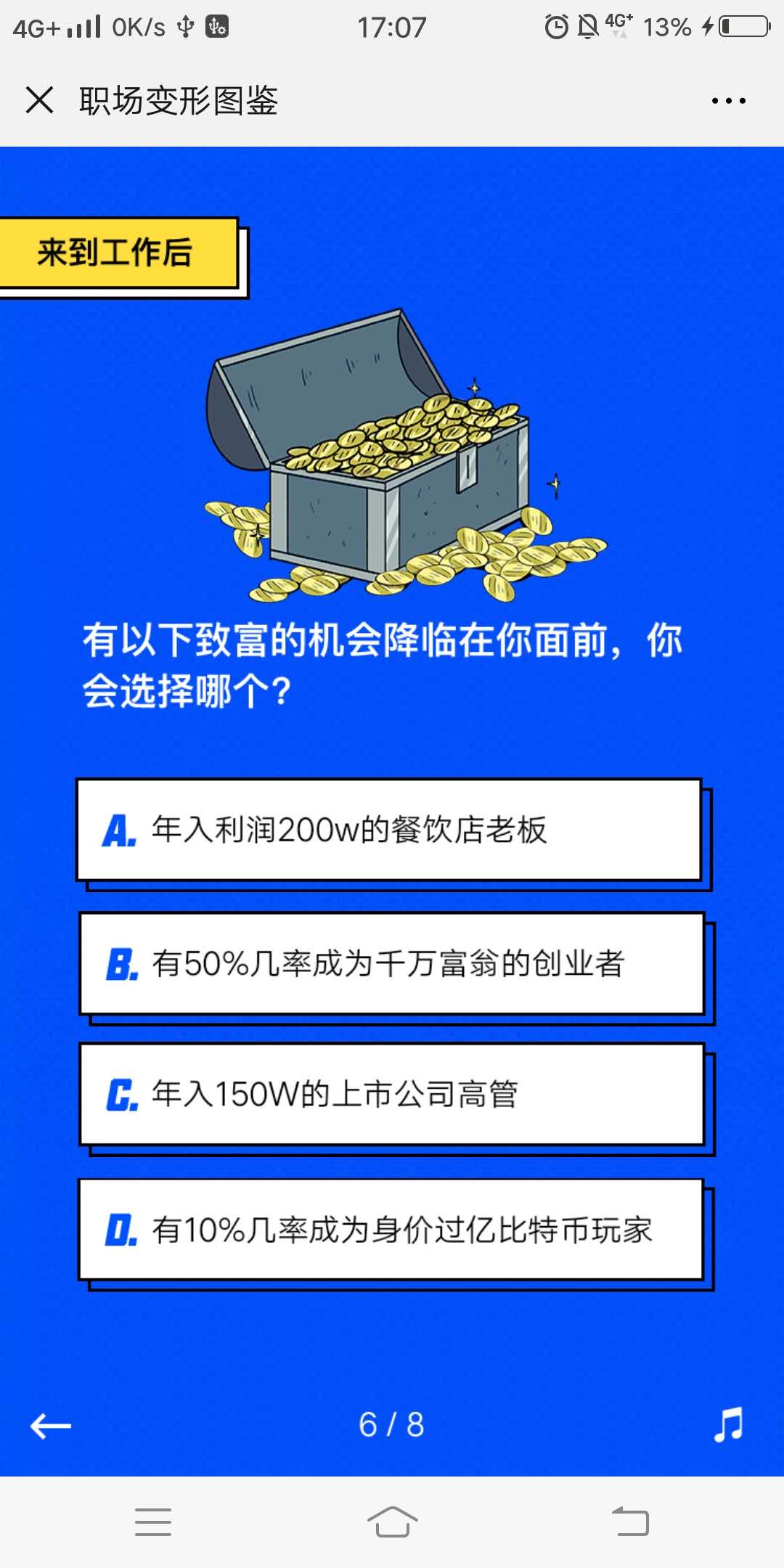This screenshot has width=784, height=1568.
Task: Toggle the background music icon
Action: click(728, 1424)
